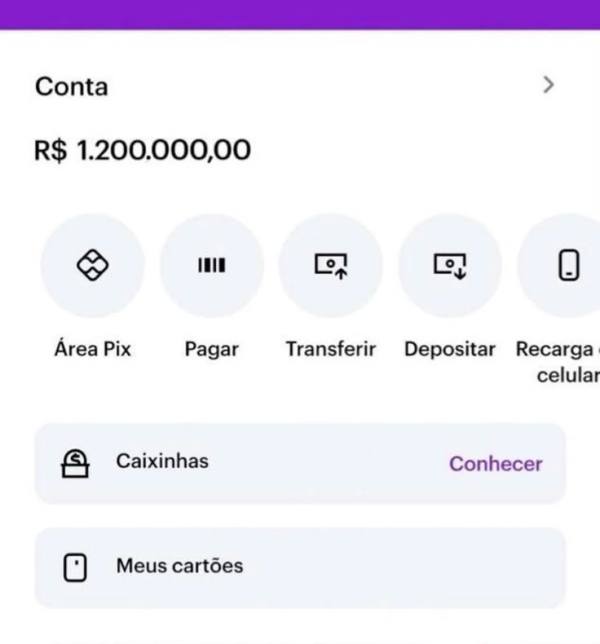Open Recarga de celular
Image resolution: width=600 pixels, height=644 pixels.
567,266
